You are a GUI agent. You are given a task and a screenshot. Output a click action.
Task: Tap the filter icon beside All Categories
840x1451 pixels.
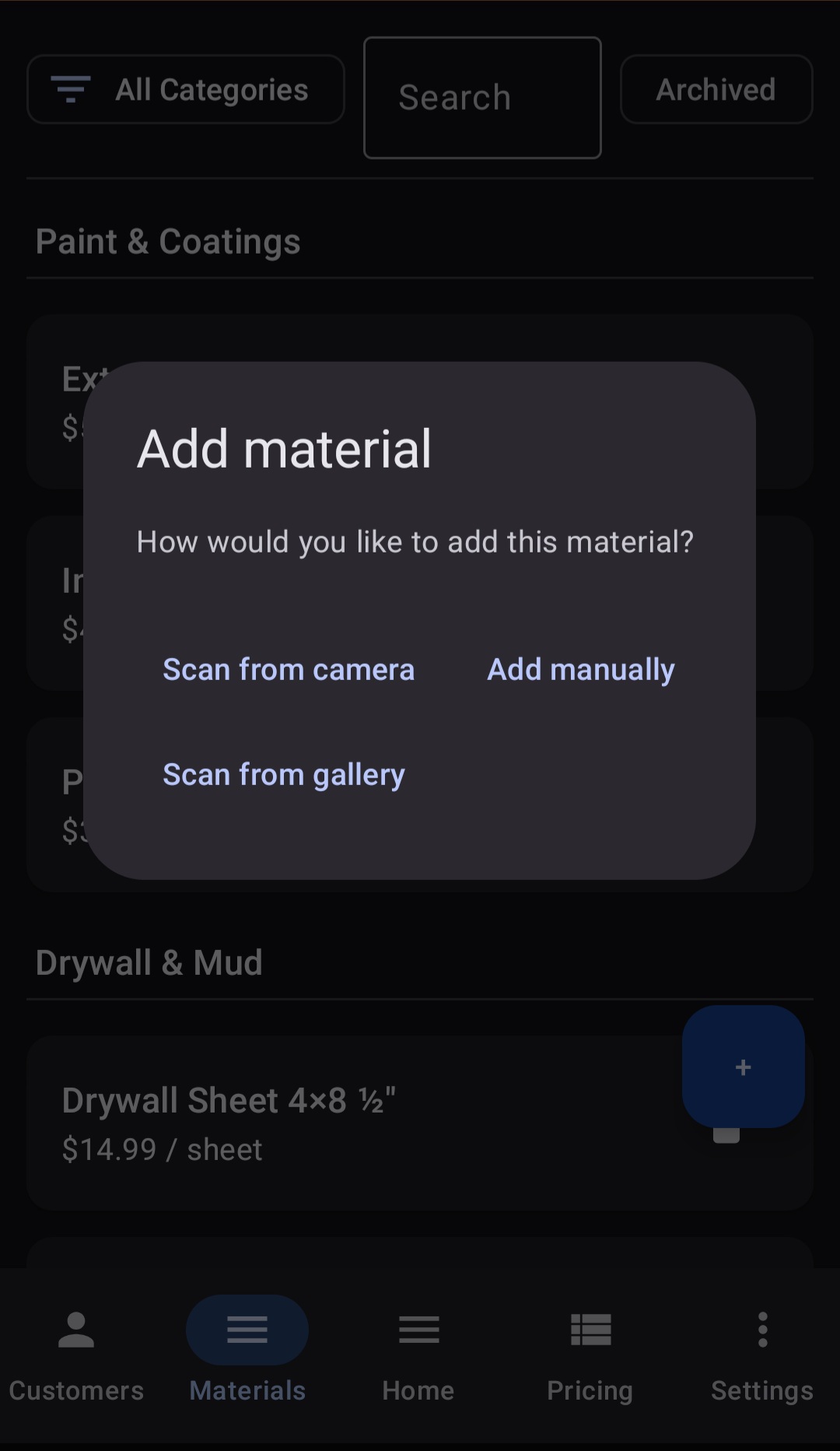(71, 88)
